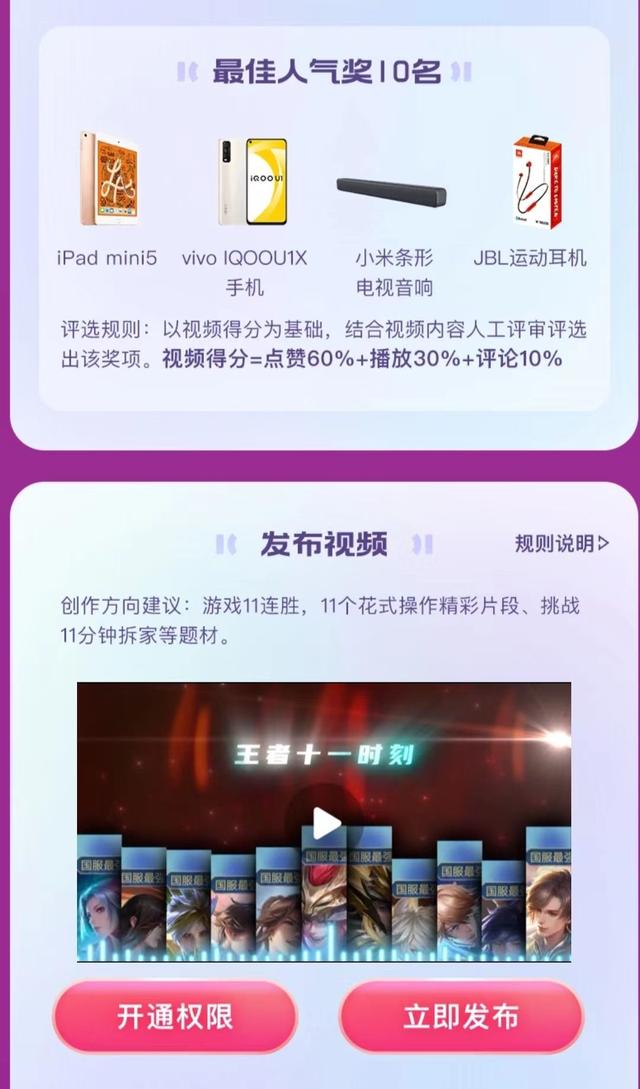This screenshot has height=1089, width=640.
Task: Tap the 开通权限 button
Action: pyautogui.click(x=175, y=1017)
